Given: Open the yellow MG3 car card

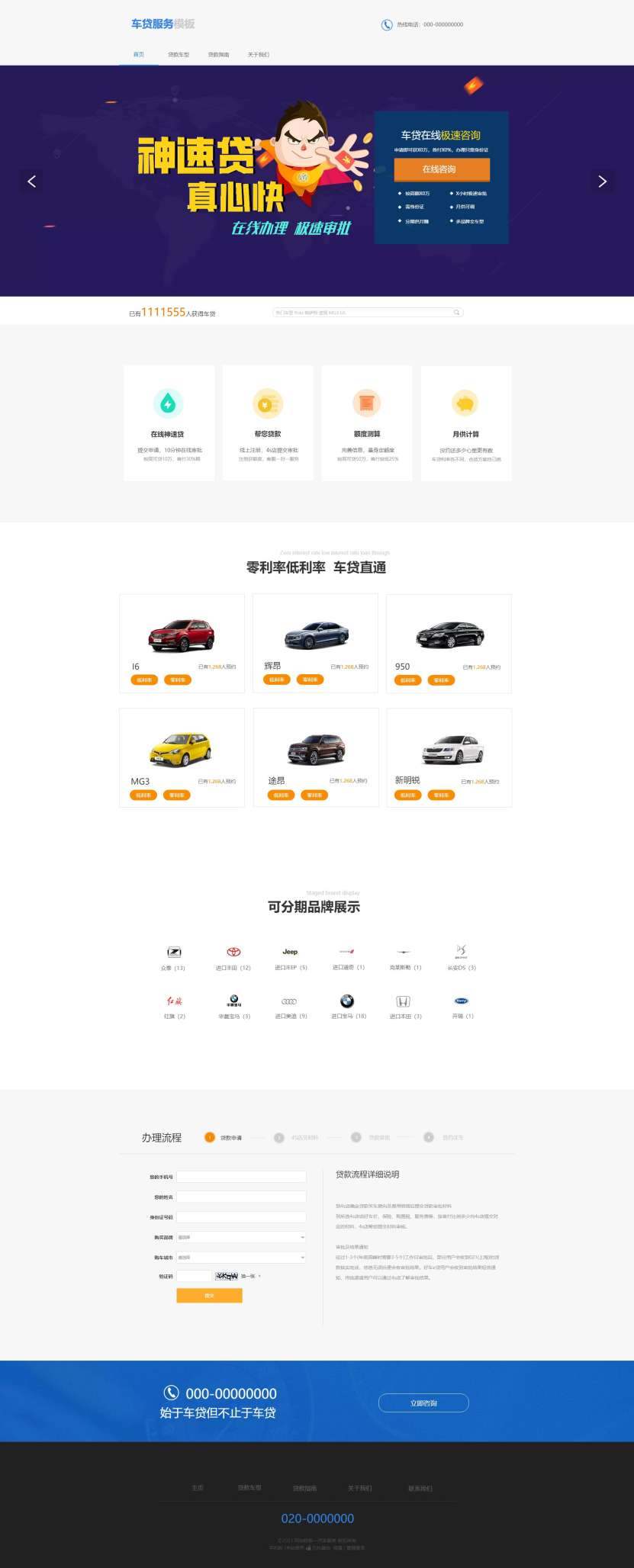Looking at the screenshot, I should 182,757.
